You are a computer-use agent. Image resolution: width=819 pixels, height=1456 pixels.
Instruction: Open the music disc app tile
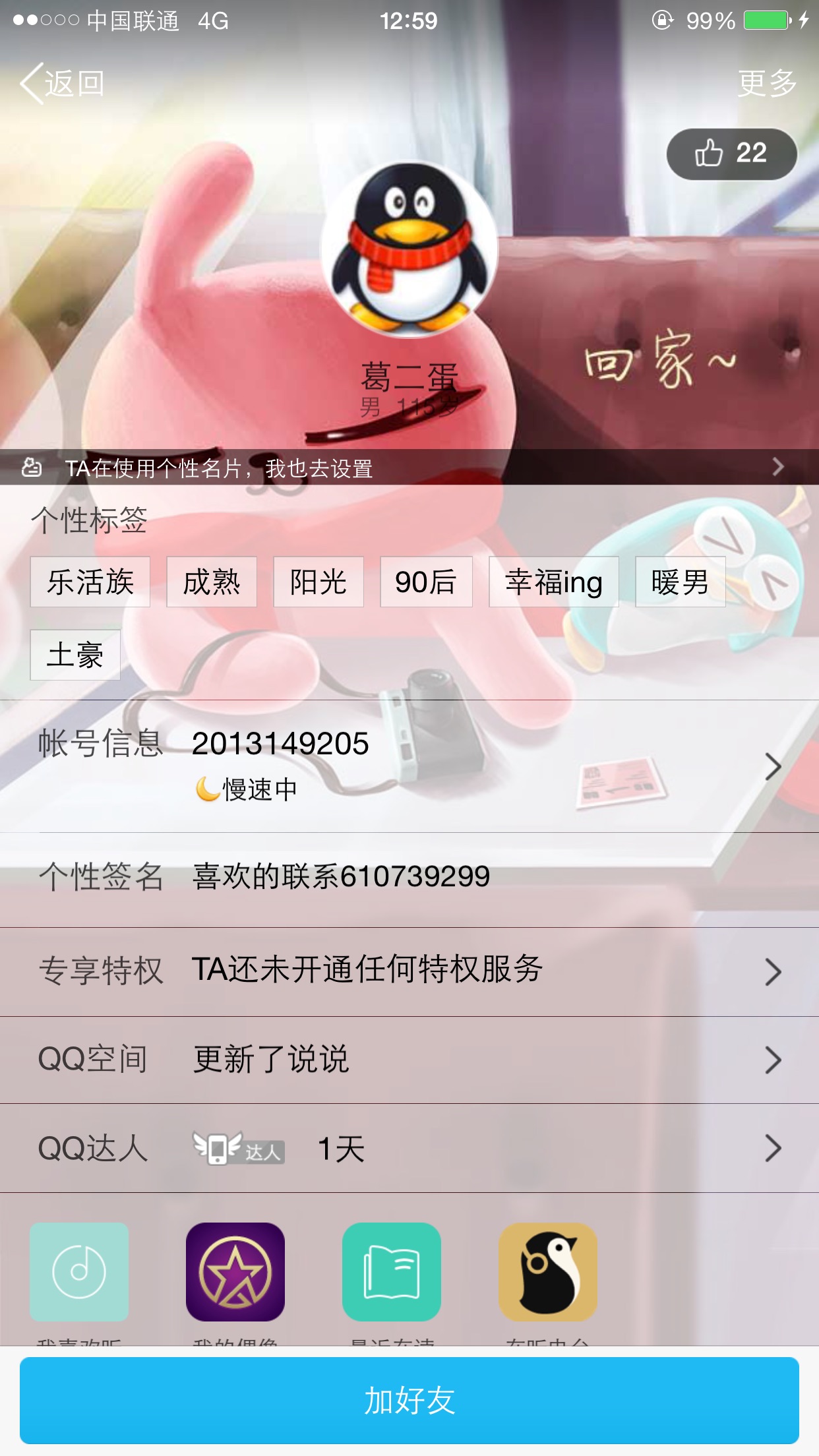pyautogui.click(x=79, y=1271)
